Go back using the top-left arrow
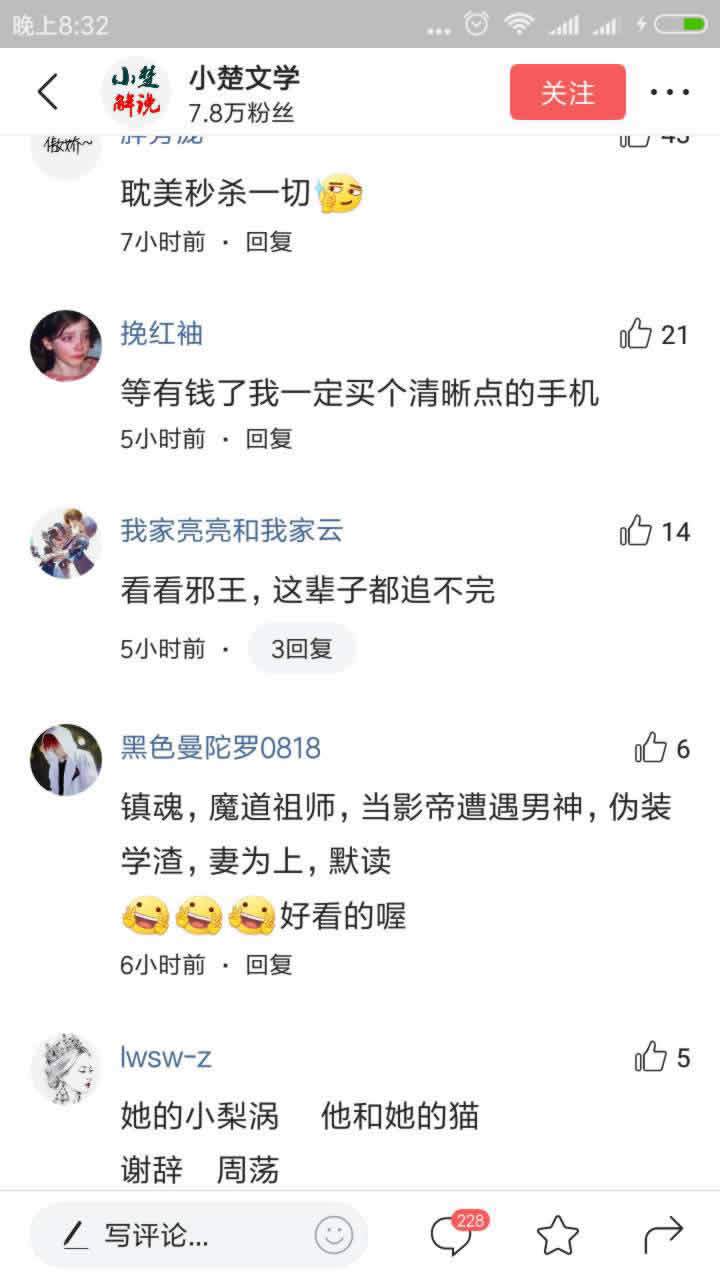 (x=48, y=92)
